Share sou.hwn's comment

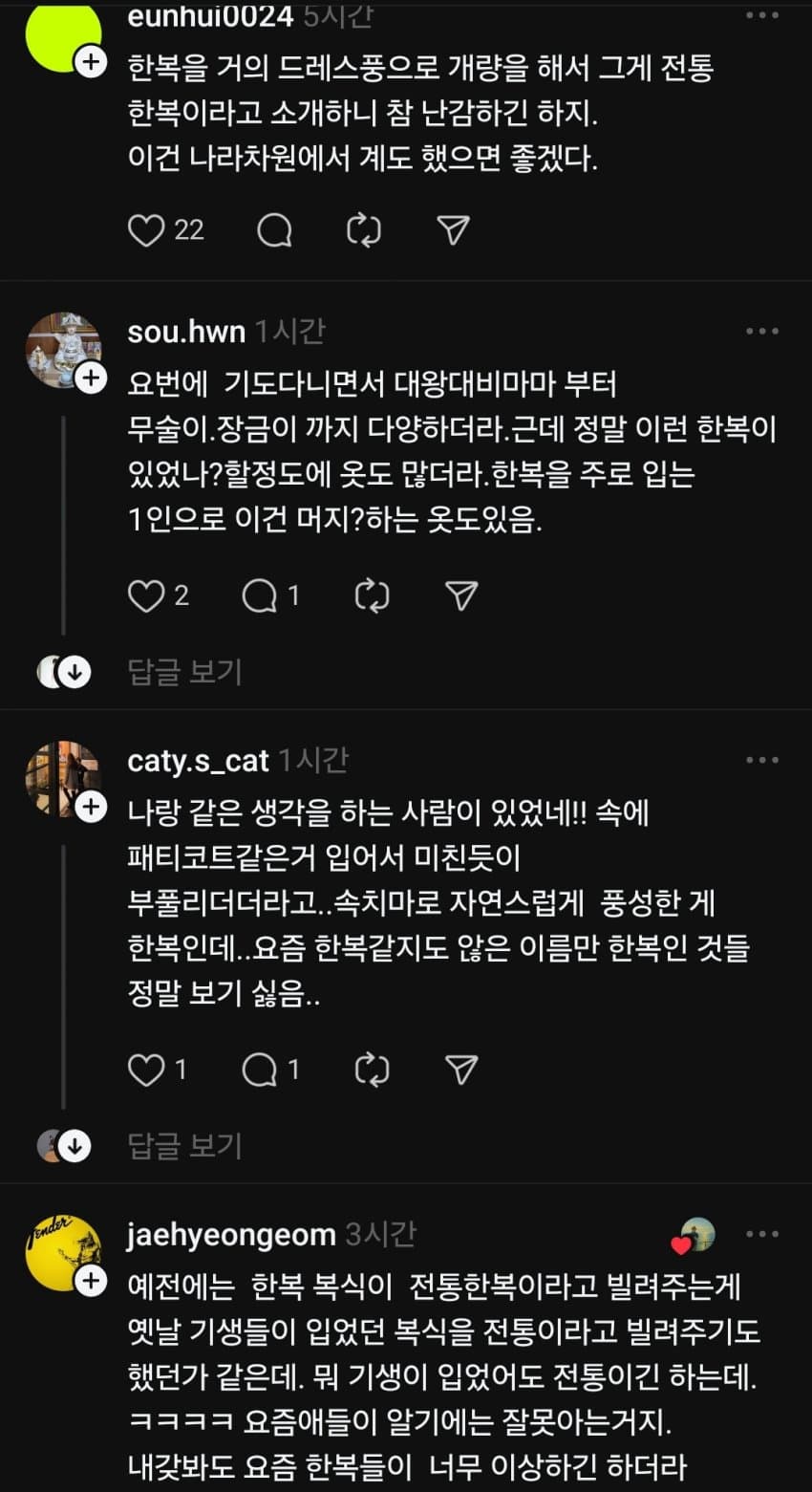click(461, 596)
